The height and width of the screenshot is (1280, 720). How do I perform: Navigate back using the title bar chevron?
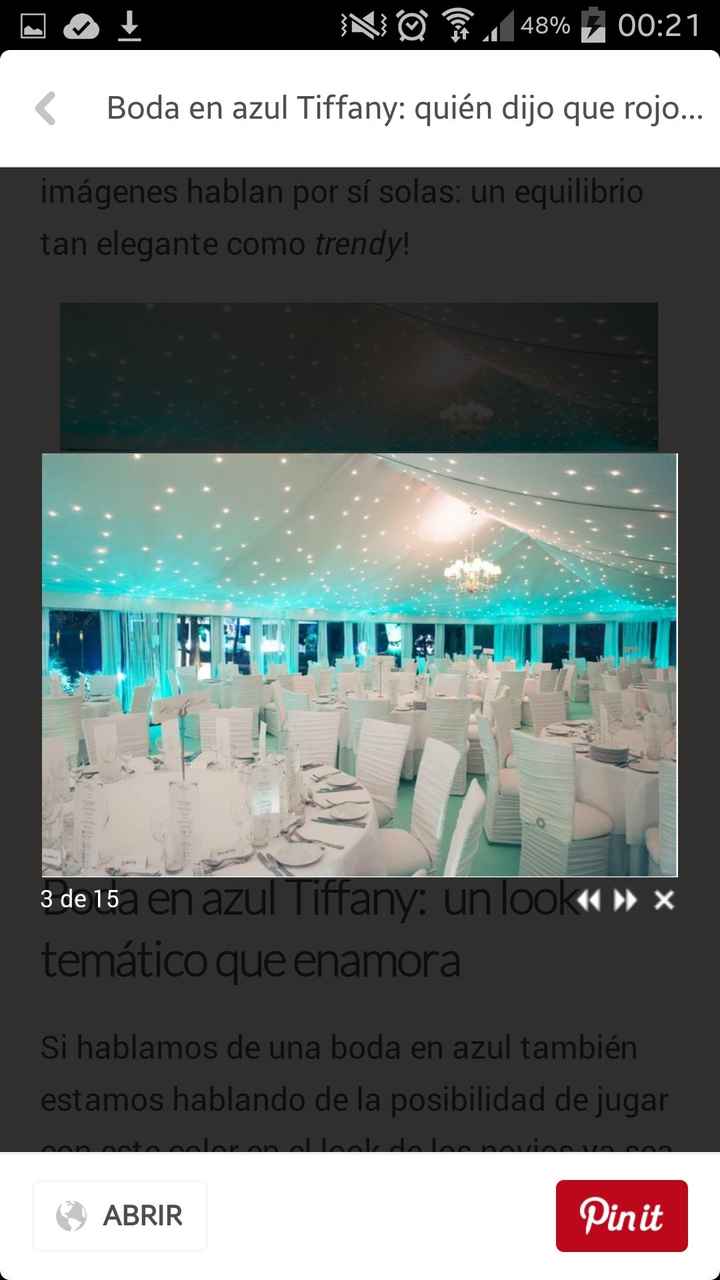click(x=45, y=107)
